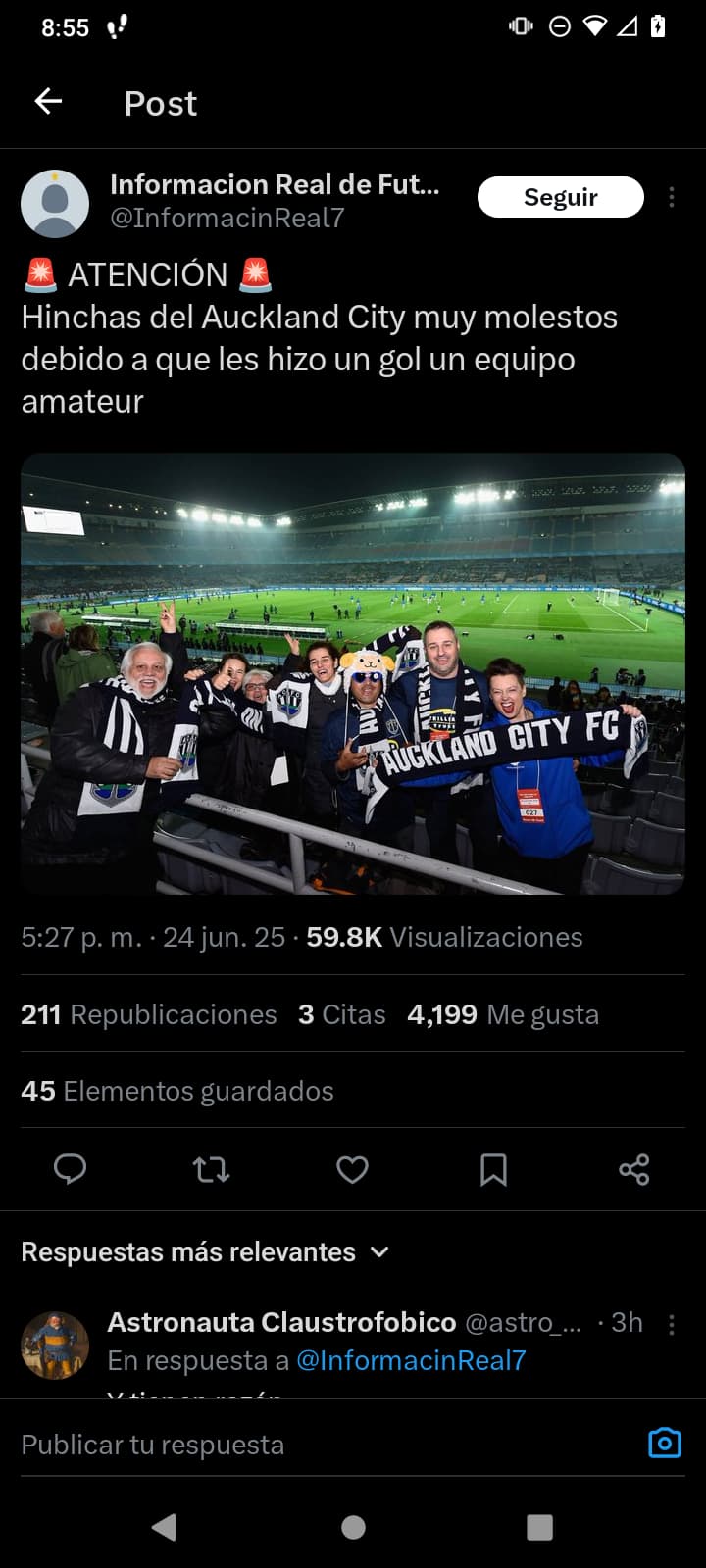Open the @InformacinReal7 mention link in reply
706x1568 pixels.
pos(411,1360)
